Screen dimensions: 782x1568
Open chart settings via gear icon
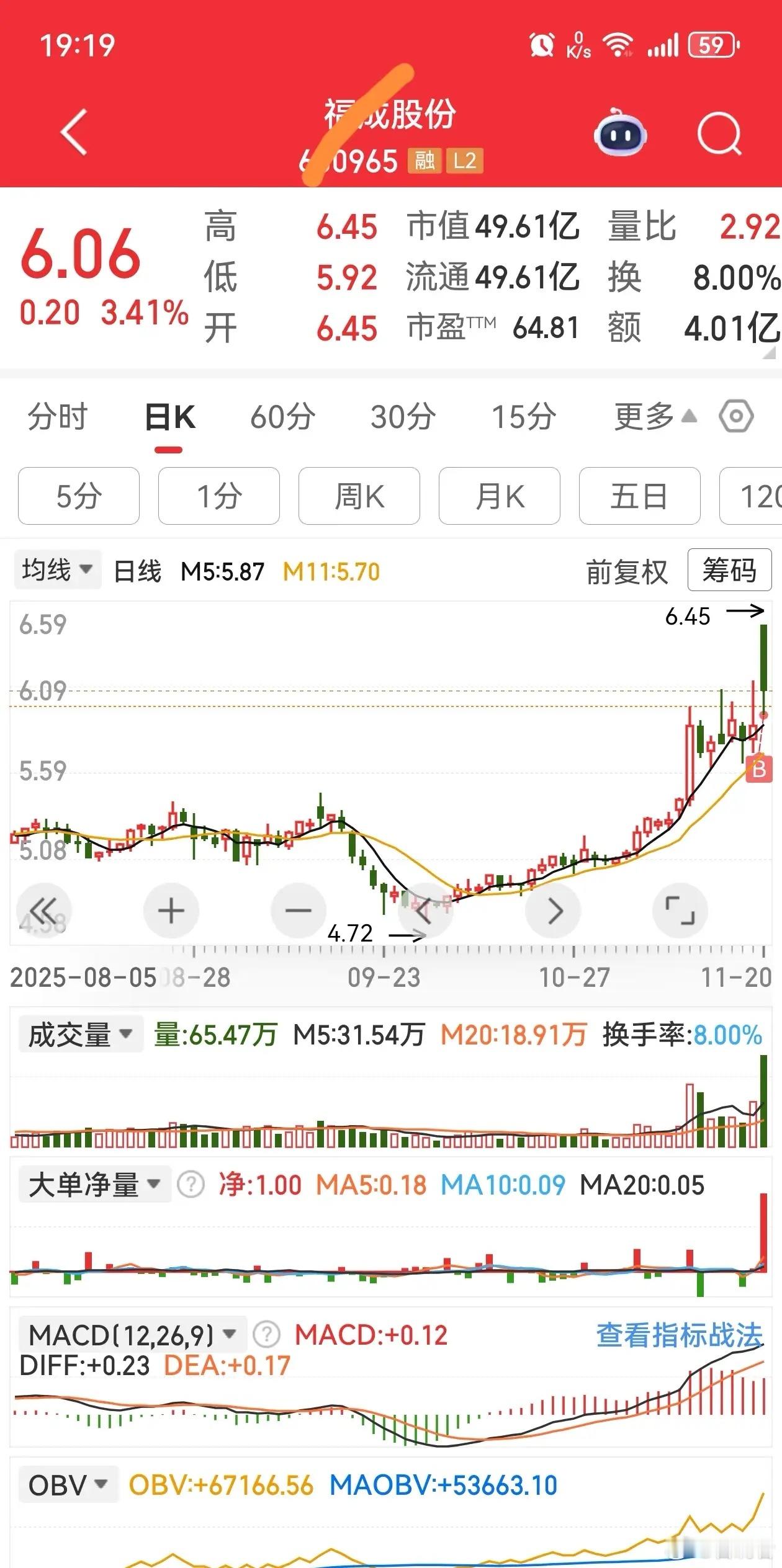(x=735, y=417)
